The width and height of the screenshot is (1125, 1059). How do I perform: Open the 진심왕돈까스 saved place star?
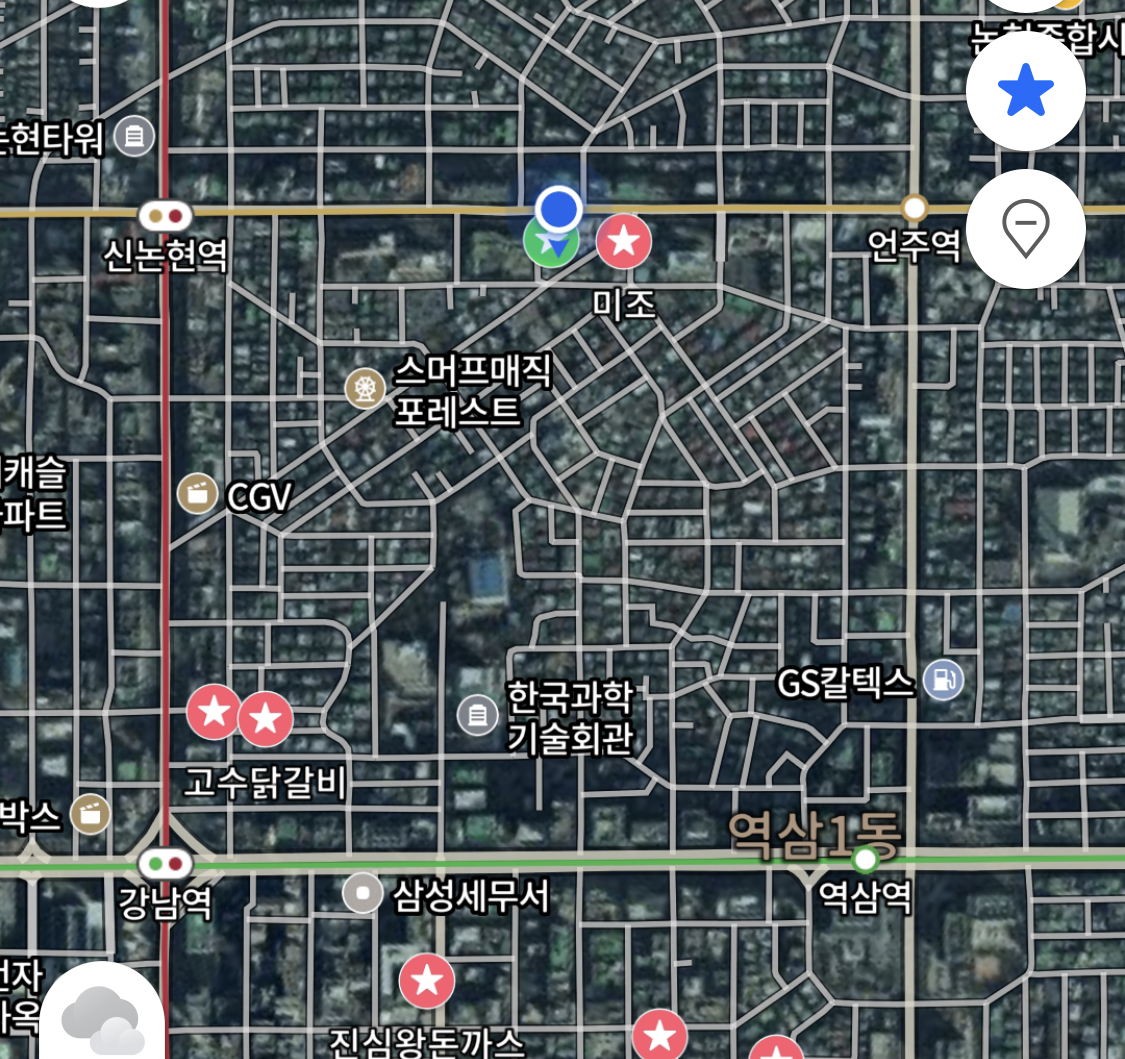coord(427,981)
